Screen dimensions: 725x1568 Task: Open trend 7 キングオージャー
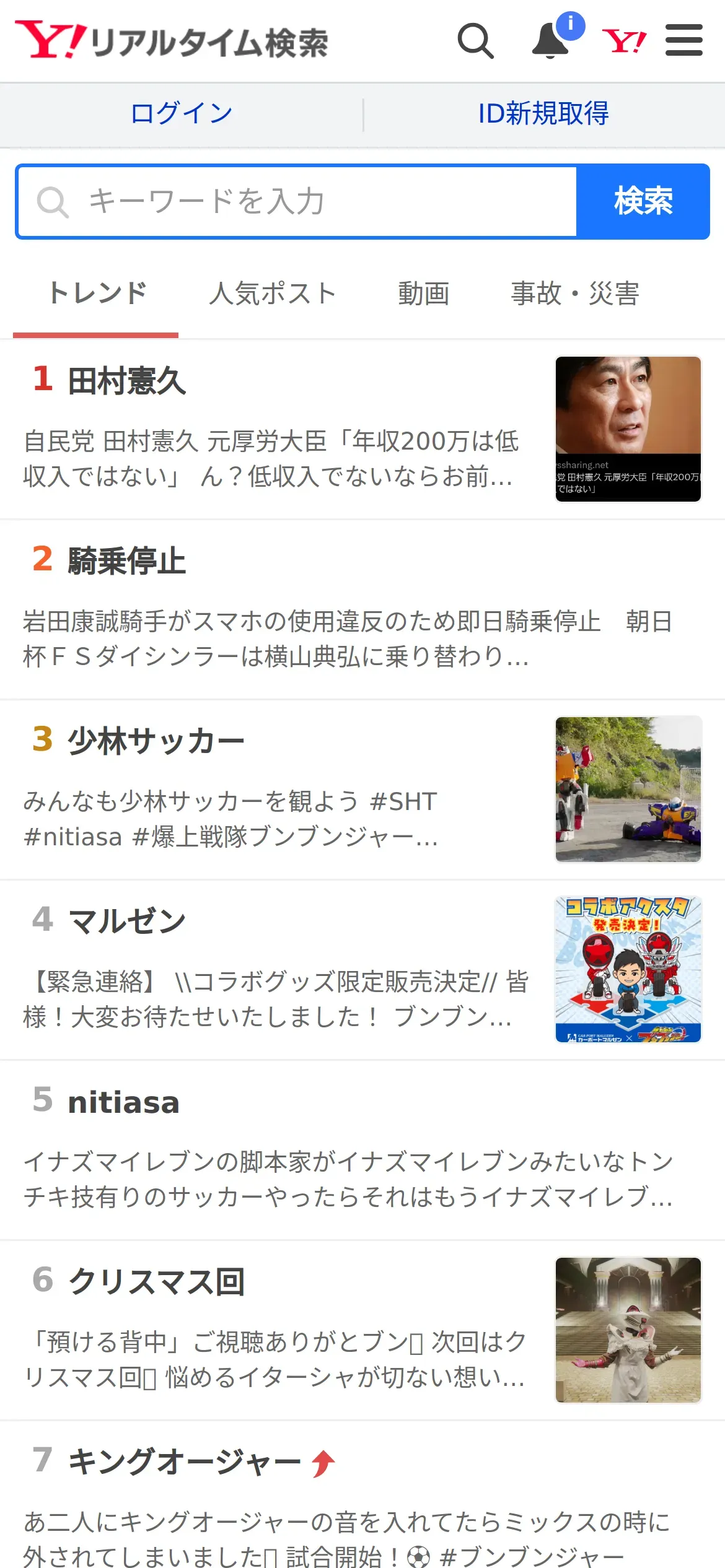click(x=362, y=1495)
